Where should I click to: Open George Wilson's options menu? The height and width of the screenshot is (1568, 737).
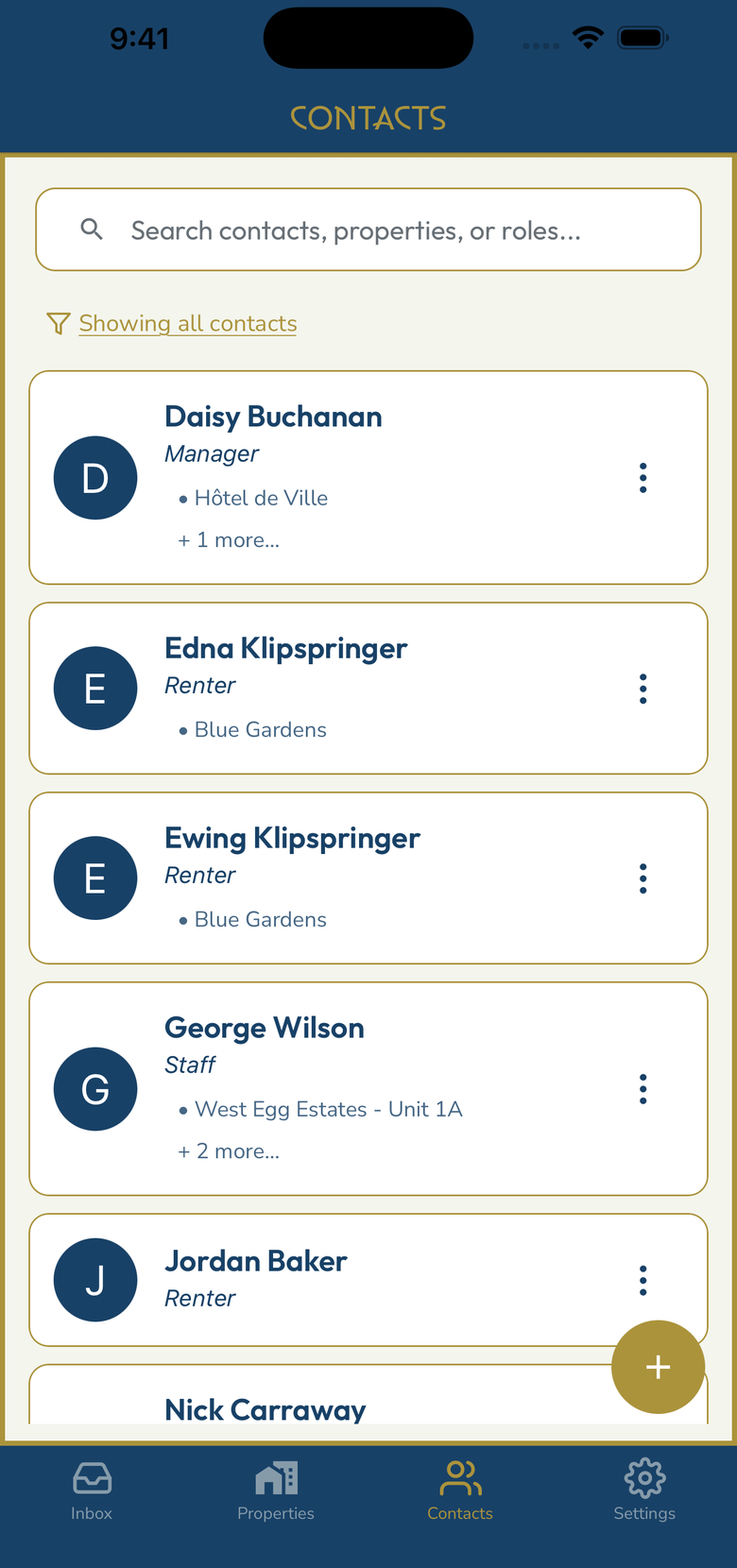click(643, 1089)
